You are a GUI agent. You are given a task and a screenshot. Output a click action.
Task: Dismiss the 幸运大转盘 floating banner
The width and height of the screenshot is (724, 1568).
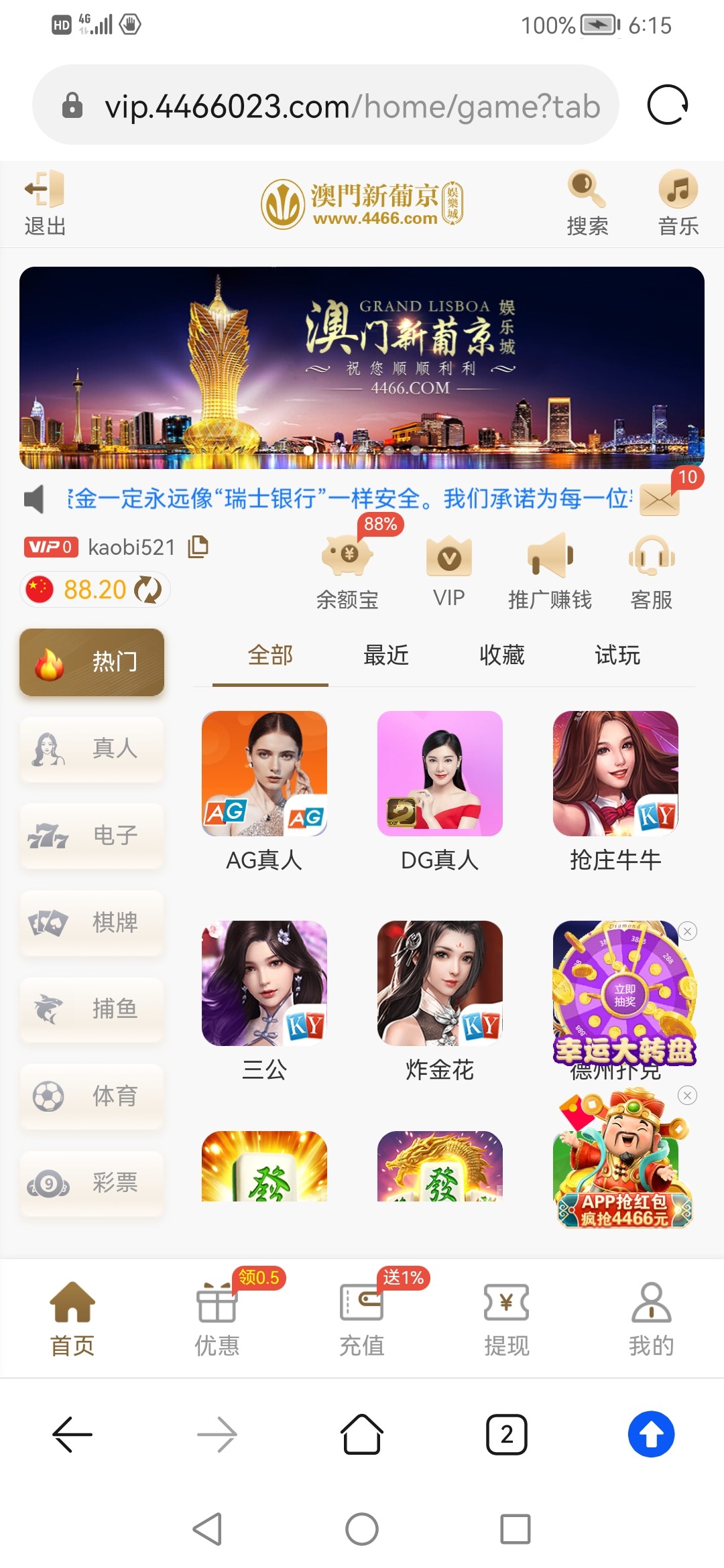coord(688,931)
